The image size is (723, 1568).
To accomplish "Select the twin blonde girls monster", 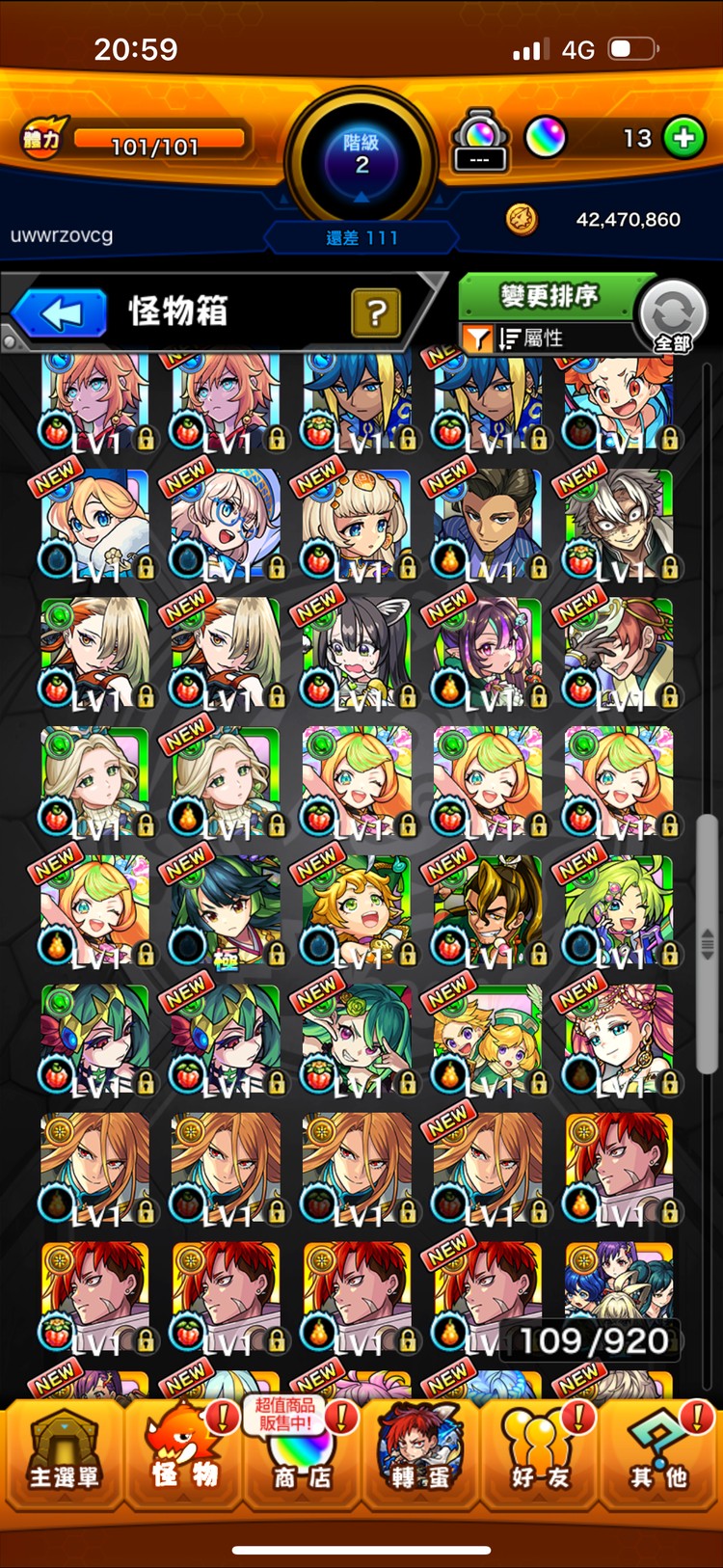I will [x=488, y=1040].
